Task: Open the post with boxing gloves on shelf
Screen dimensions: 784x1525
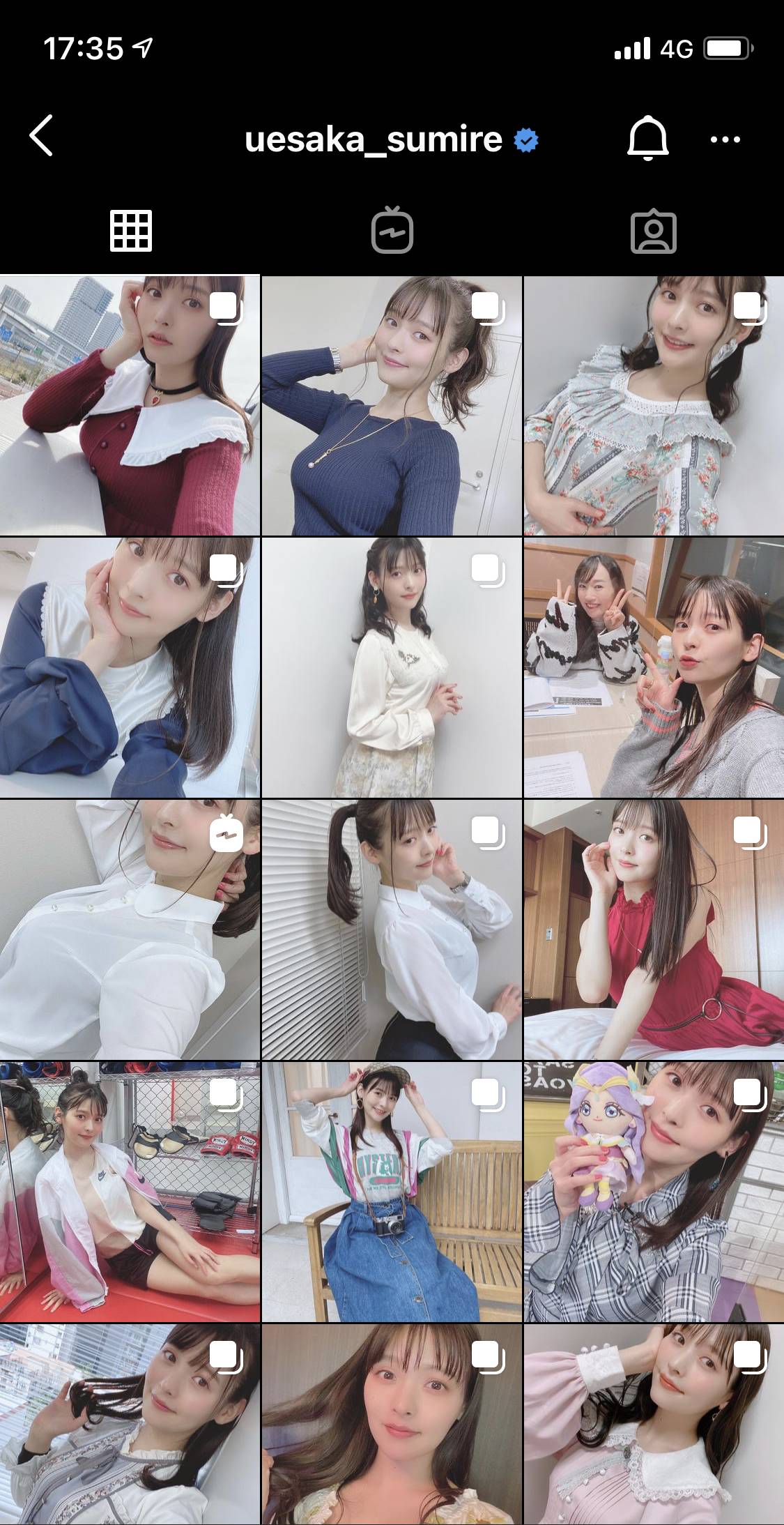Action: 130,1192
